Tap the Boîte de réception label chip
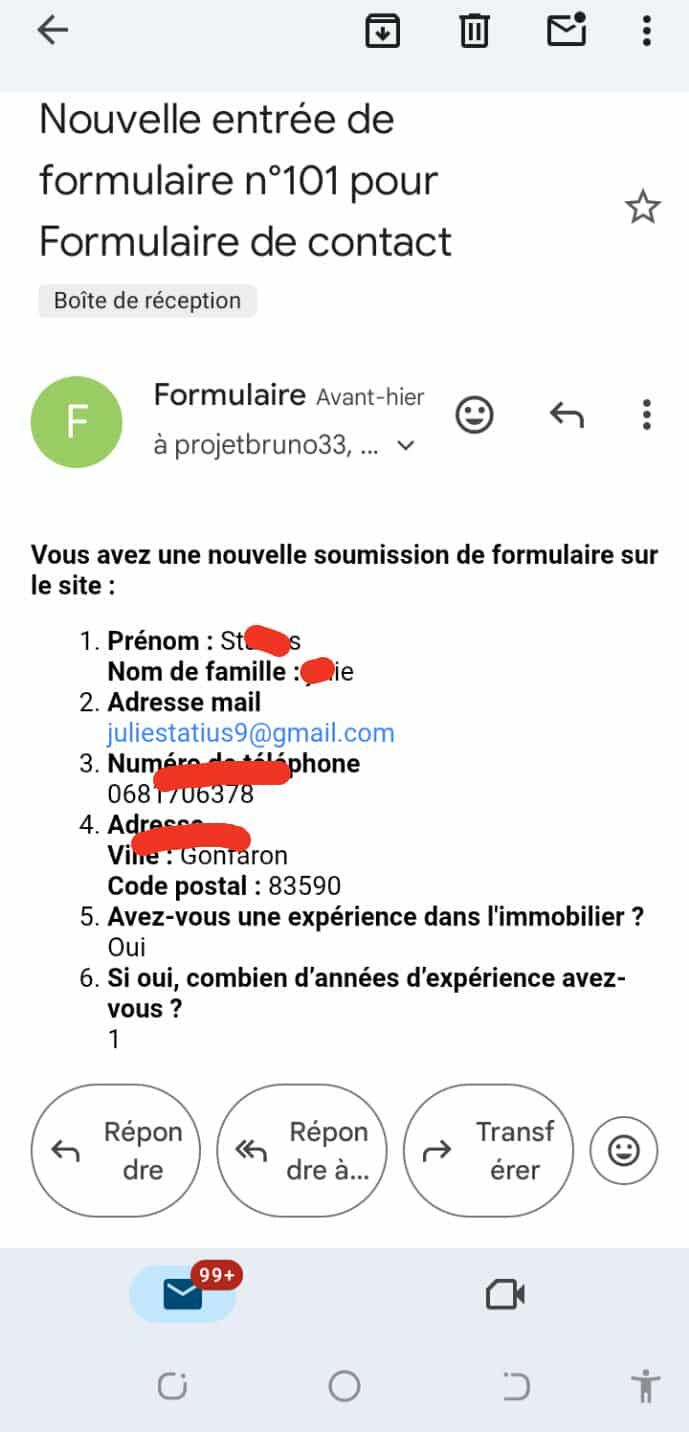The image size is (689, 1432). (148, 301)
